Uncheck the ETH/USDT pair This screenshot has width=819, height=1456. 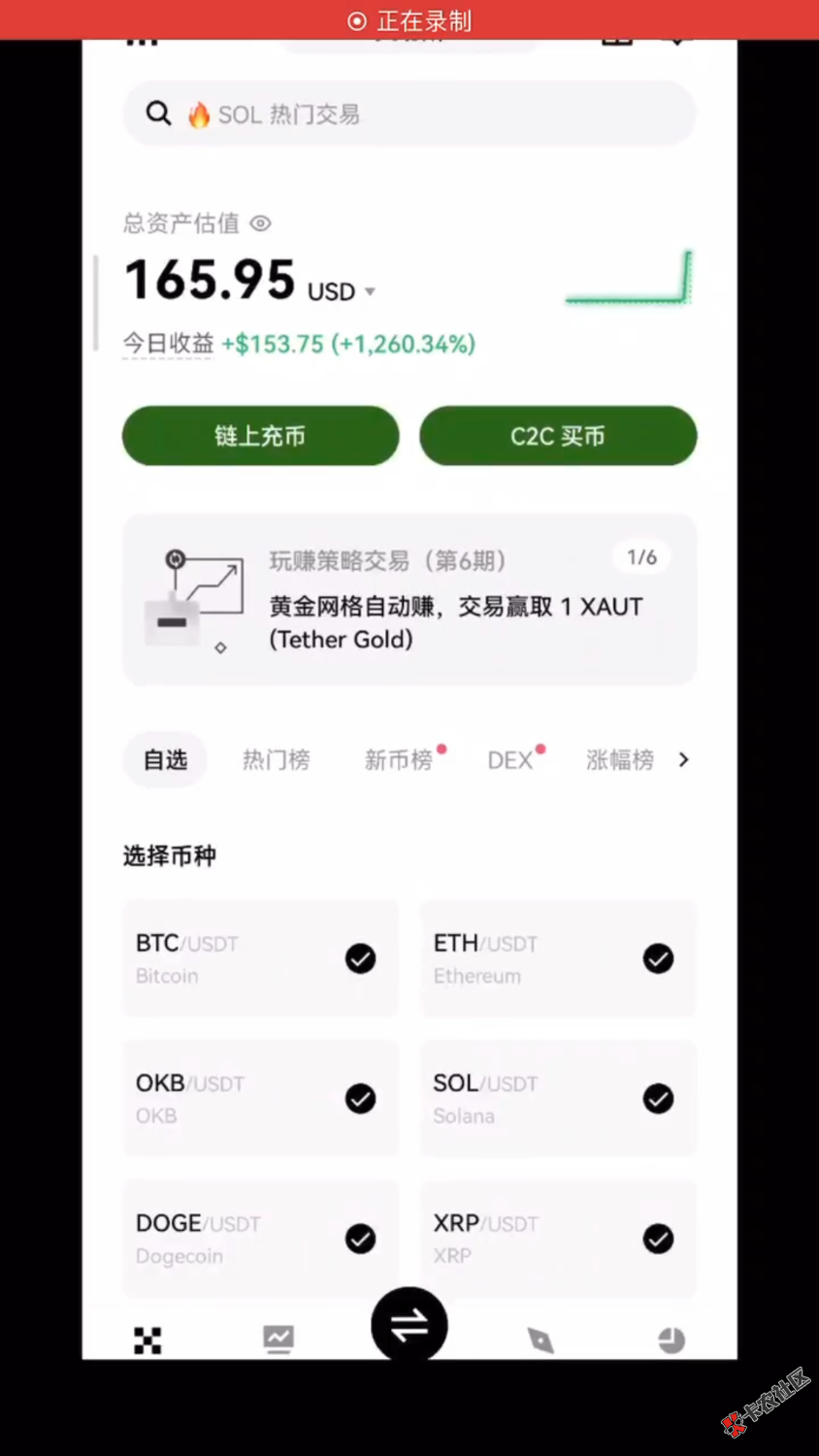[658, 958]
